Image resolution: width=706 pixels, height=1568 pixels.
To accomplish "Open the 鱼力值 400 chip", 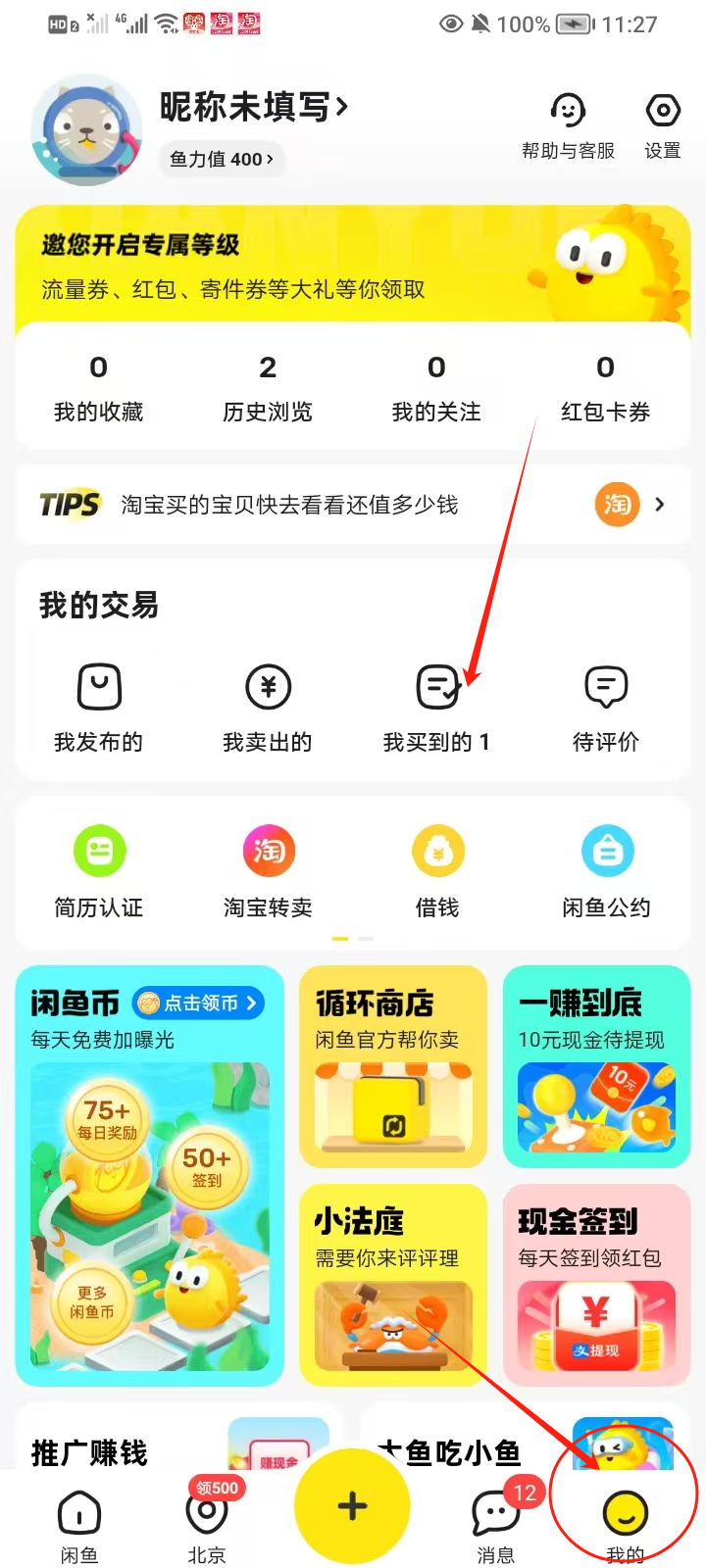I will click(222, 159).
